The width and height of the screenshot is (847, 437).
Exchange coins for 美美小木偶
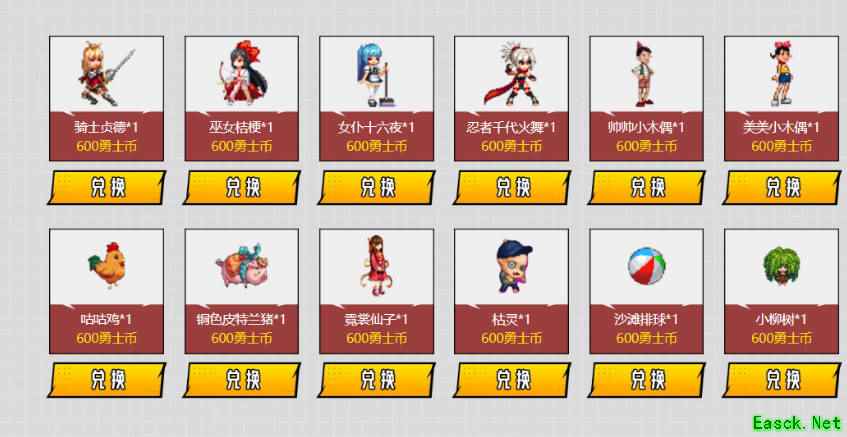click(781, 187)
